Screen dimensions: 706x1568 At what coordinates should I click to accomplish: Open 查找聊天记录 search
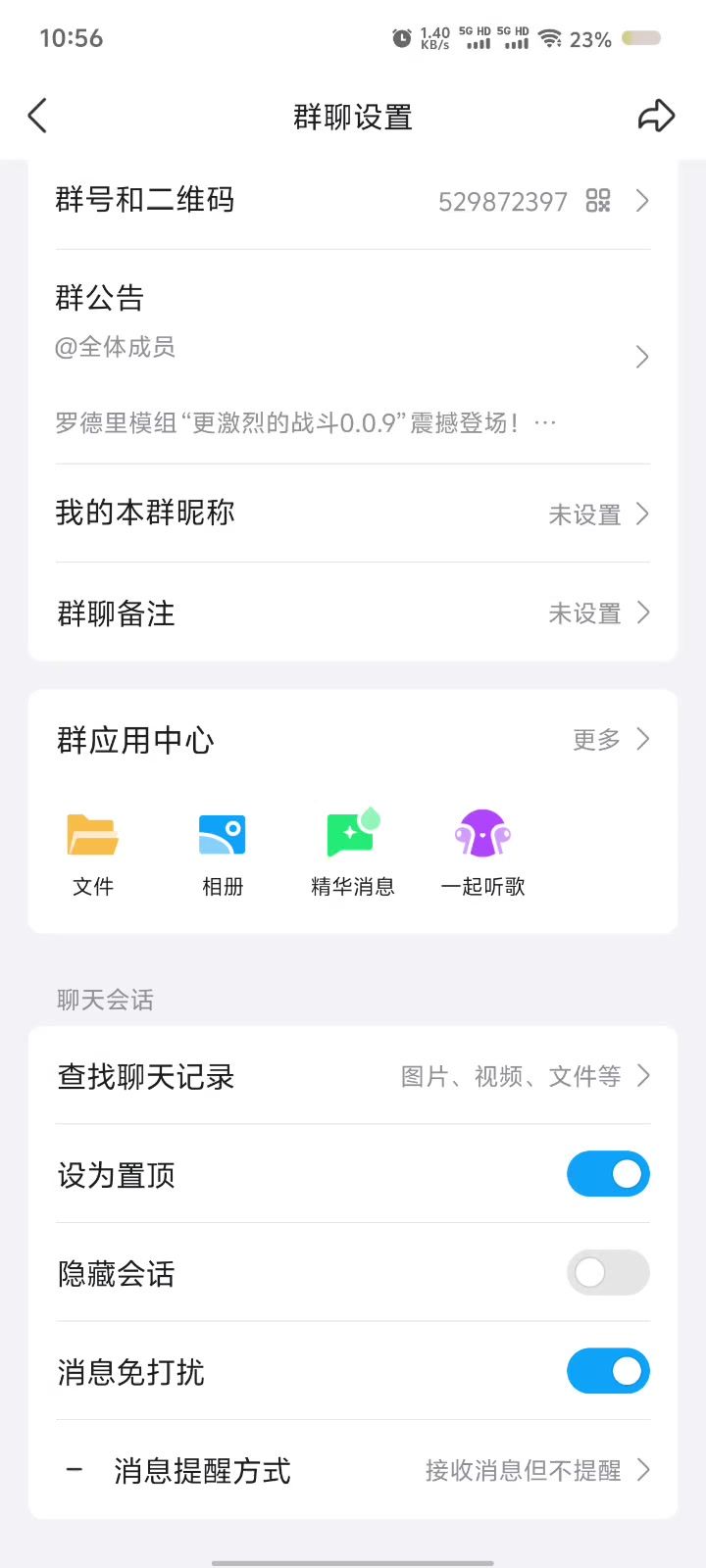pos(353,1076)
